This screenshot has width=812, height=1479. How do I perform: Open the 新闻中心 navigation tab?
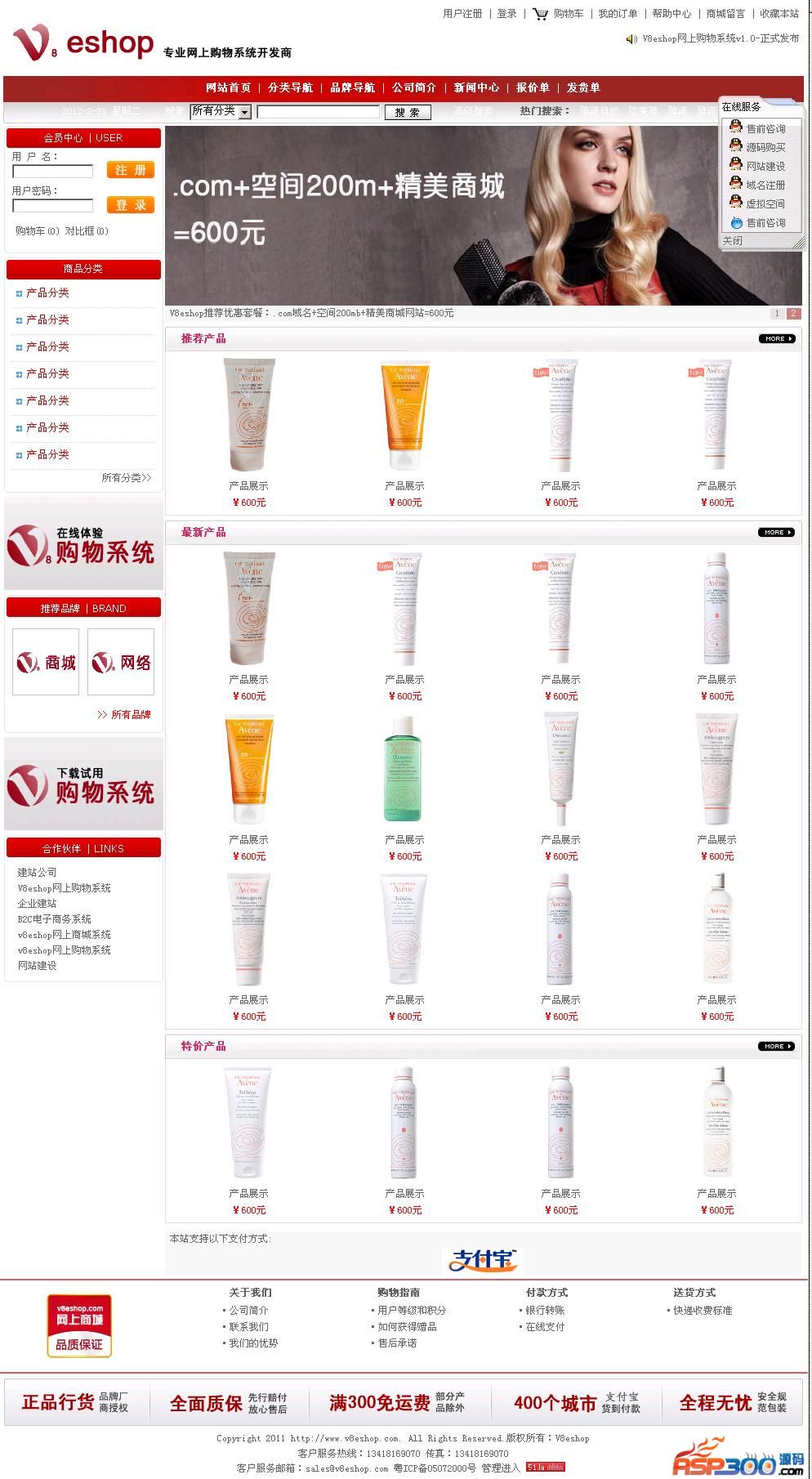point(476,87)
